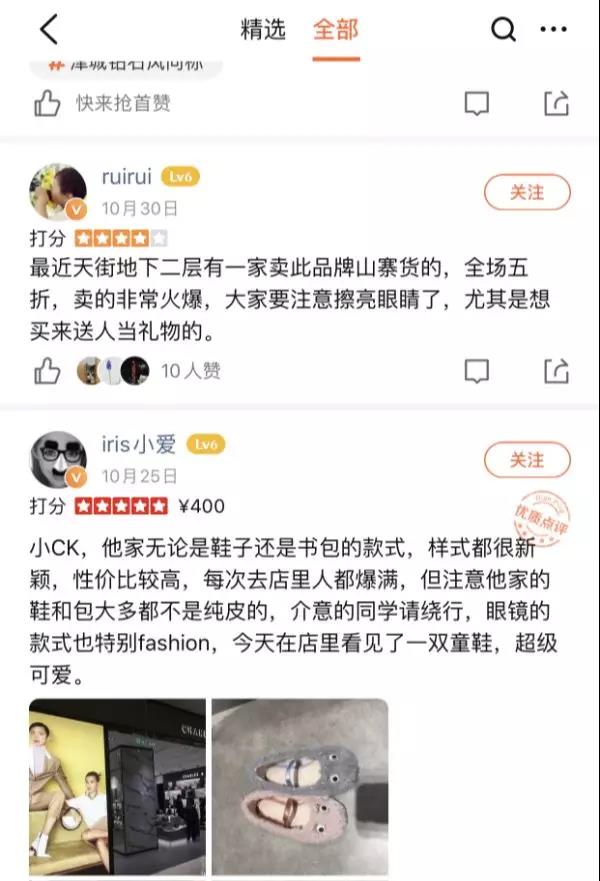Like the review next to 快来抢首赞
The width and height of the screenshot is (600, 881).
(48, 103)
